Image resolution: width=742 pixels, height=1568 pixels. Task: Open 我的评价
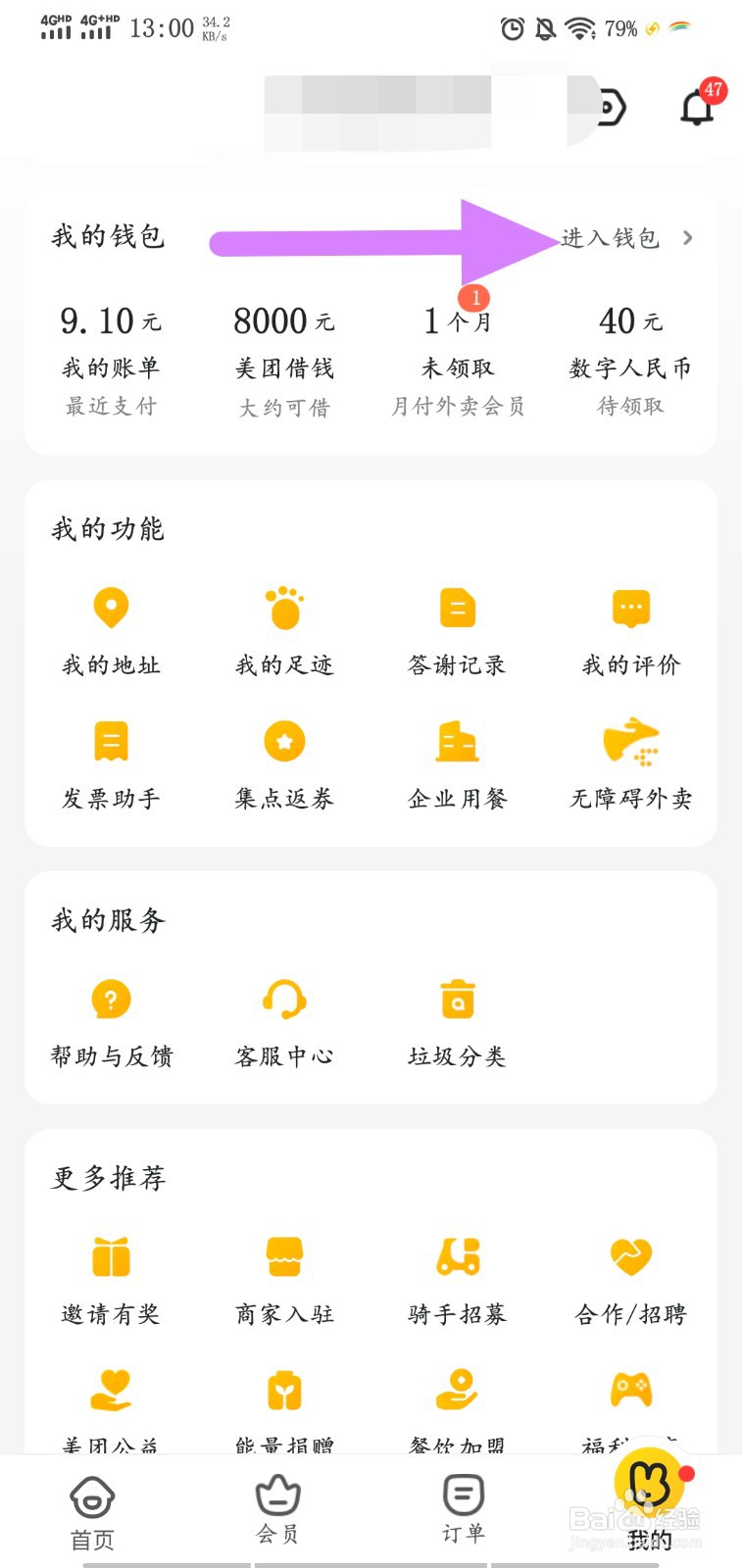click(x=631, y=632)
